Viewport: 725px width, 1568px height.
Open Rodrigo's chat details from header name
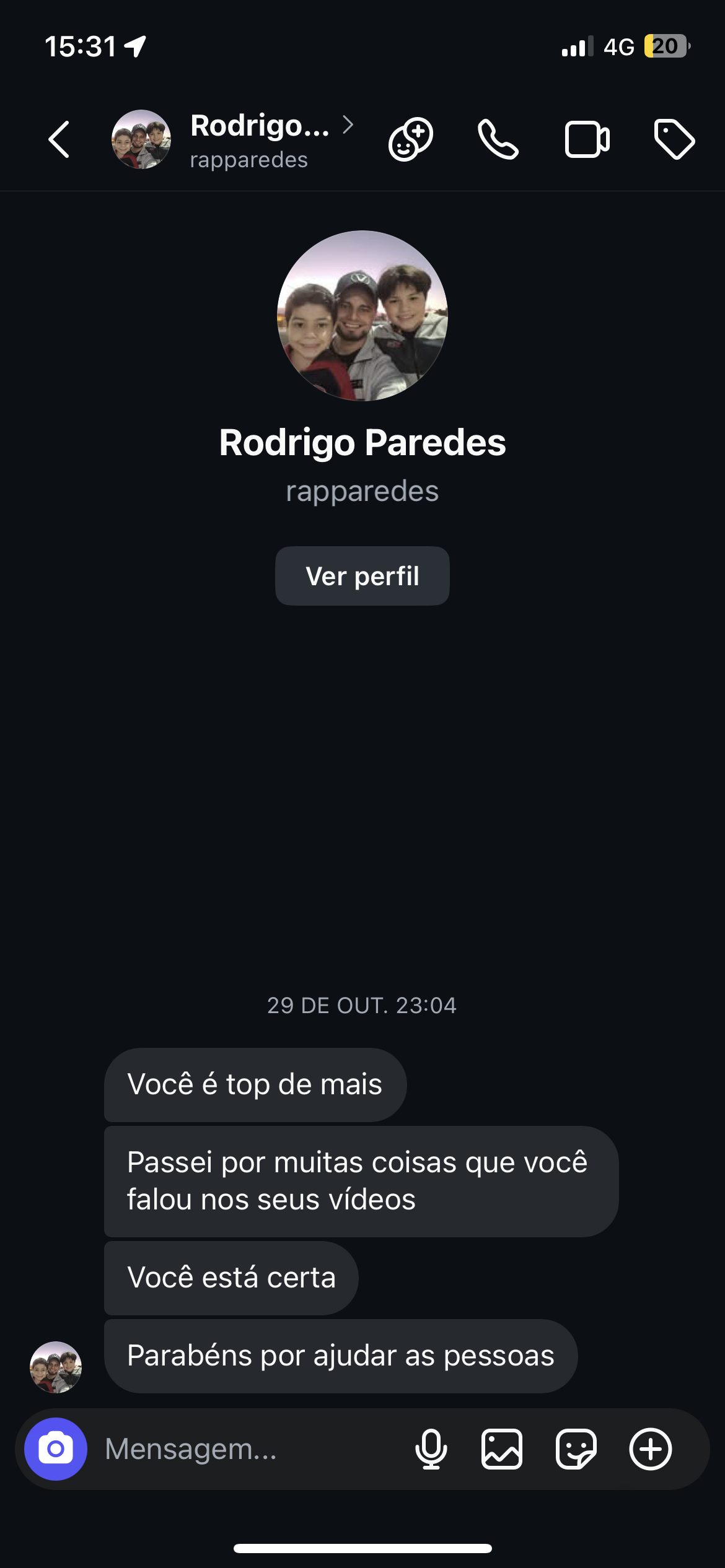pyautogui.click(x=260, y=126)
